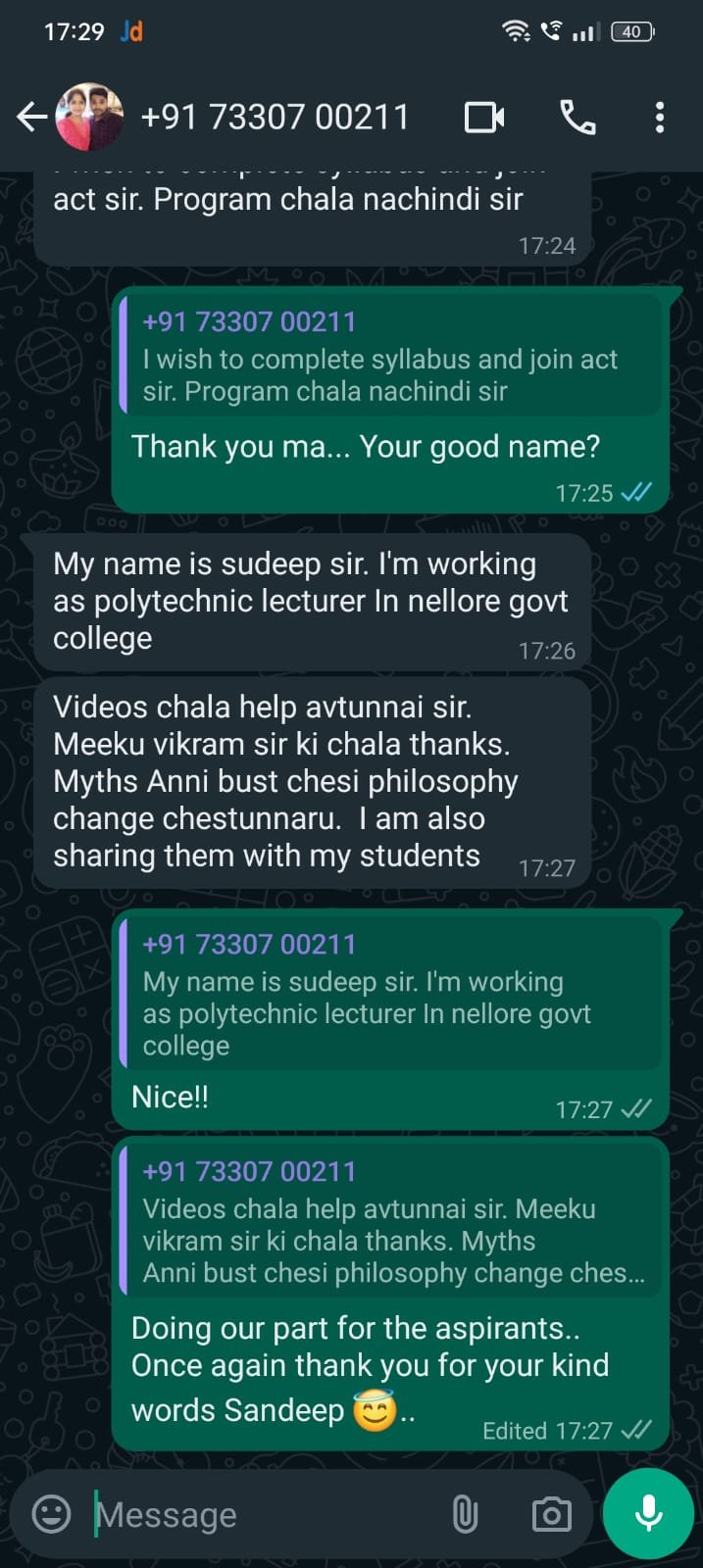Viewport: 703px width, 1568px height.
Task: Start a video call
Action: pos(484,119)
